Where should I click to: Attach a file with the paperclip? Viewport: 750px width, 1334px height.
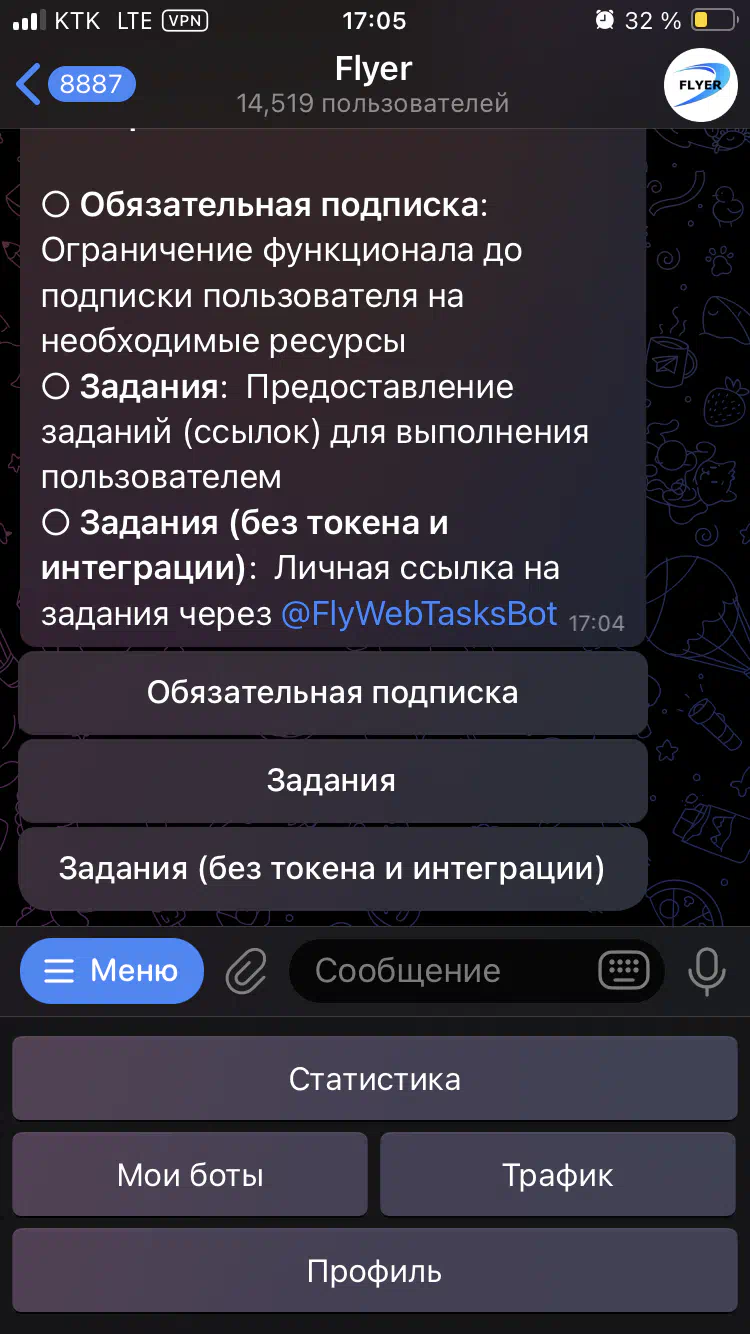tap(246, 971)
